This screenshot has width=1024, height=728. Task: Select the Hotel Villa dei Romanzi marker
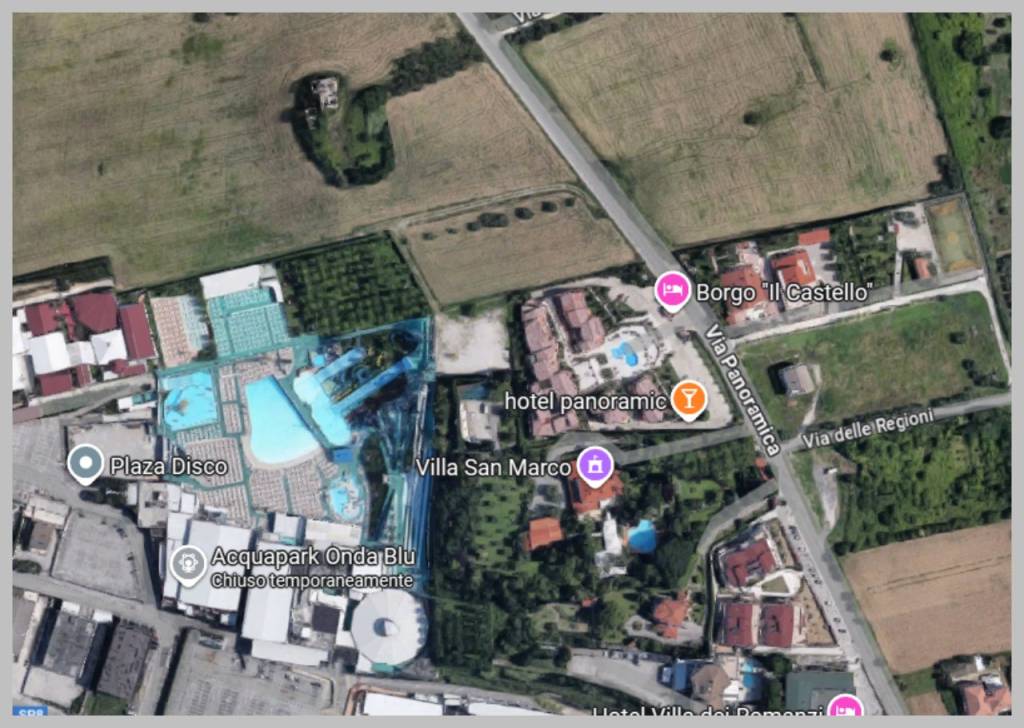[845, 708]
